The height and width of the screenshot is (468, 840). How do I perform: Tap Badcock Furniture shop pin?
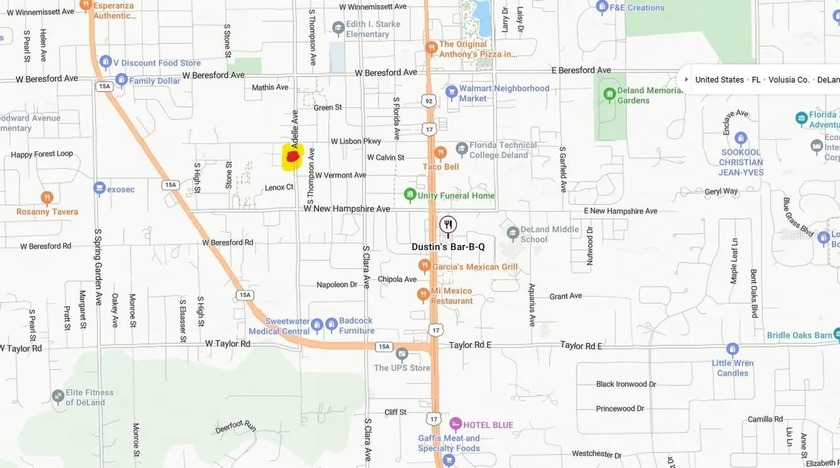coord(331,324)
